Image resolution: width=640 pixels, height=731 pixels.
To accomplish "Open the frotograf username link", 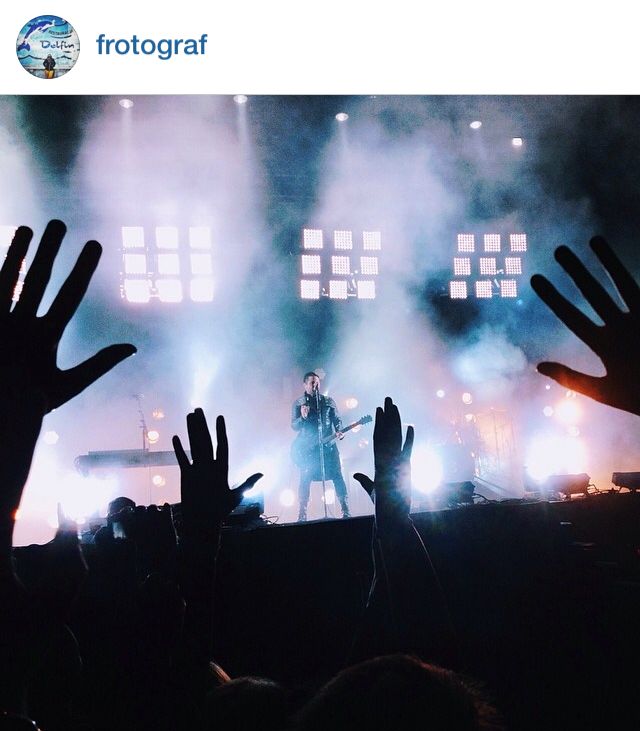I will [151, 46].
